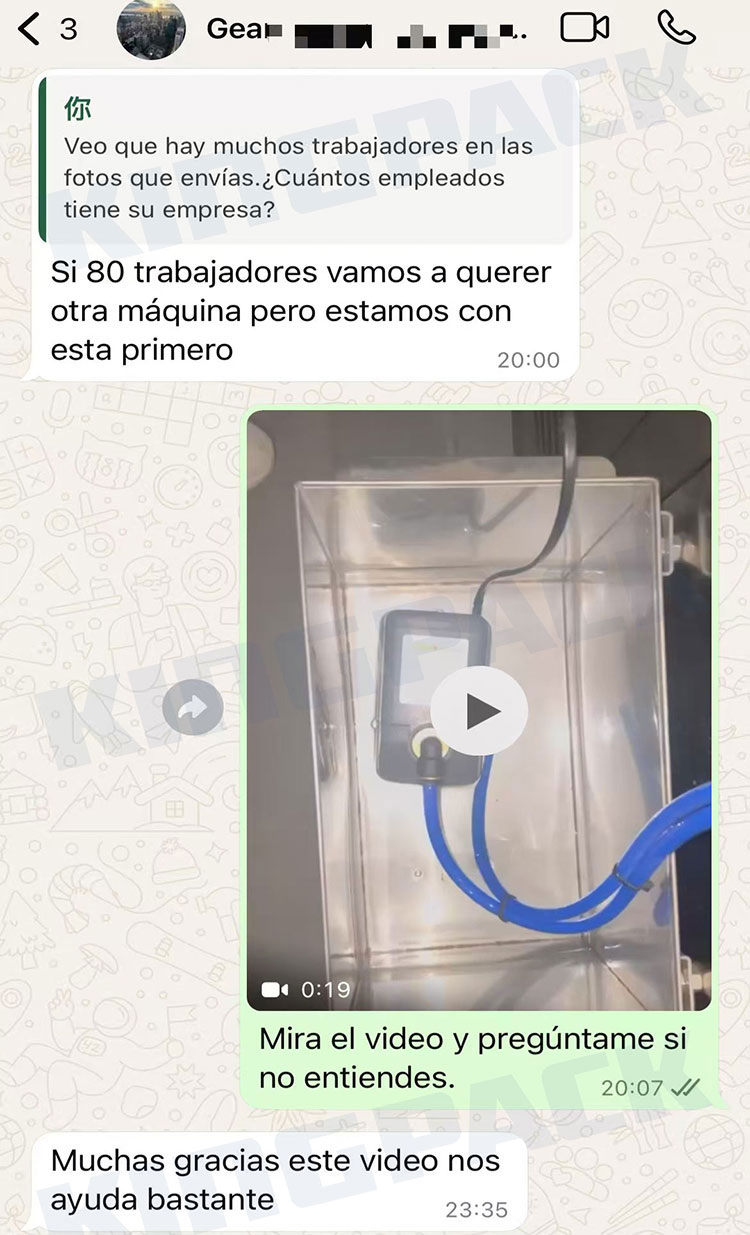
Task: Forward the video with the arrow icon
Action: coord(193,708)
